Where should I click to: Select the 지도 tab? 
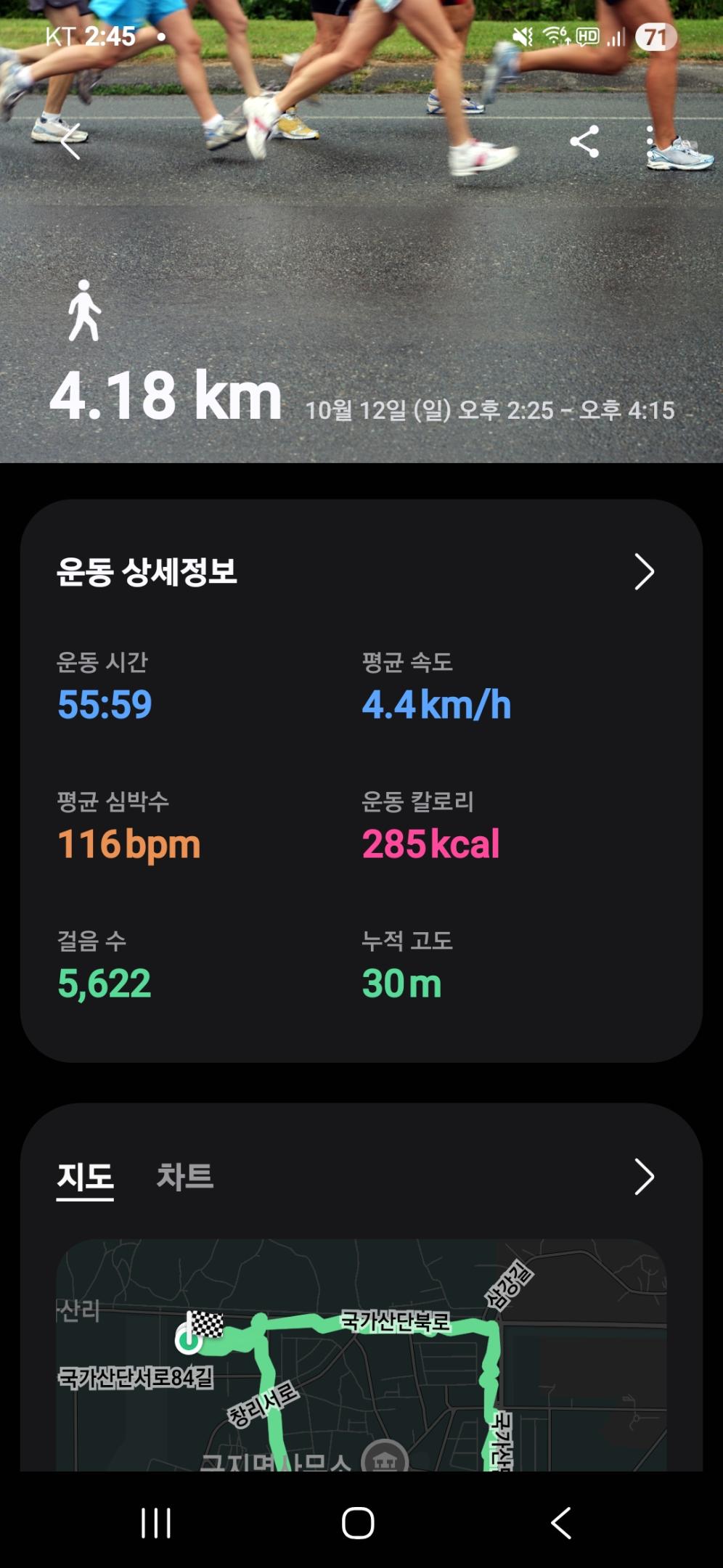point(85,1177)
